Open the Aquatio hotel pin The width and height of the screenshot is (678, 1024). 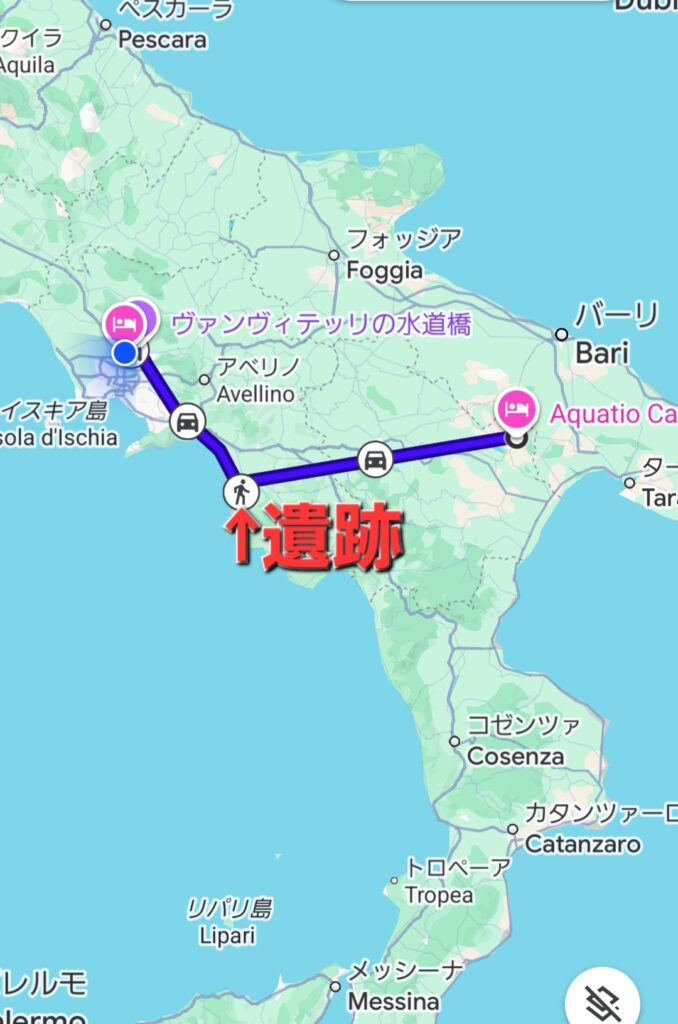coord(514,410)
